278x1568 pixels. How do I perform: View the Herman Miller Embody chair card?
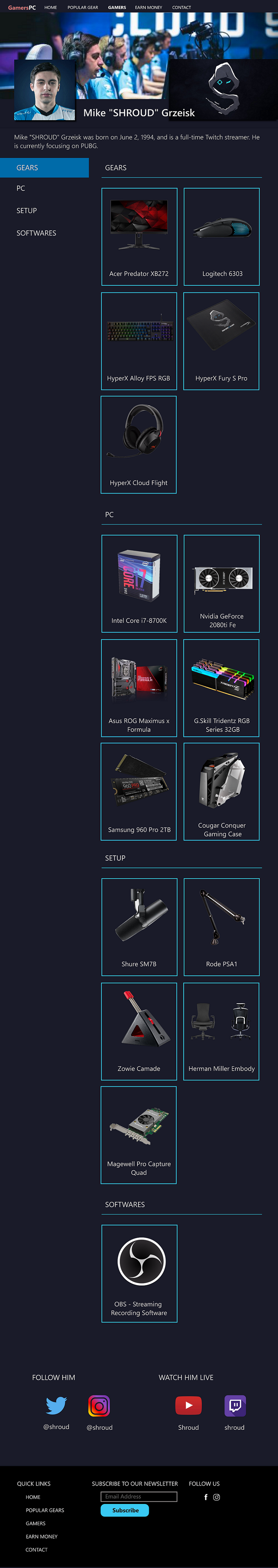click(x=222, y=1031)
